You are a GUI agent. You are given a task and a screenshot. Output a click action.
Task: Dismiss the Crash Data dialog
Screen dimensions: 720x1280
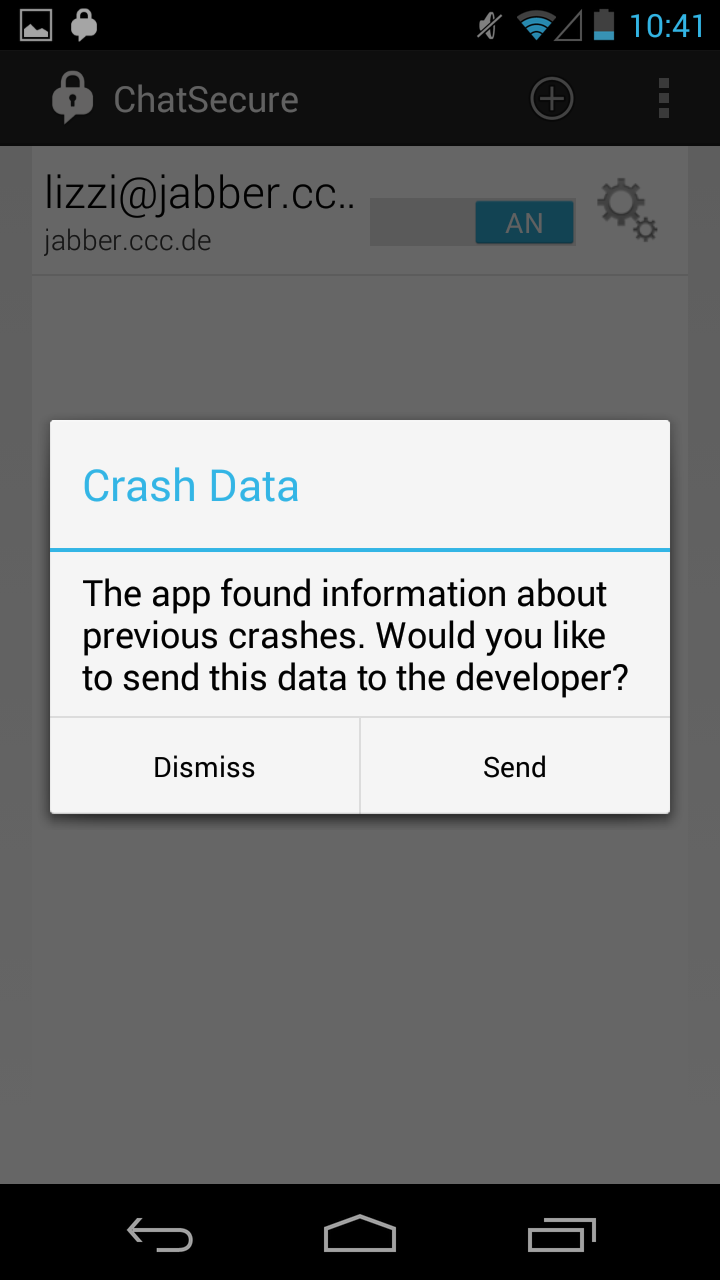click(205, 767)
